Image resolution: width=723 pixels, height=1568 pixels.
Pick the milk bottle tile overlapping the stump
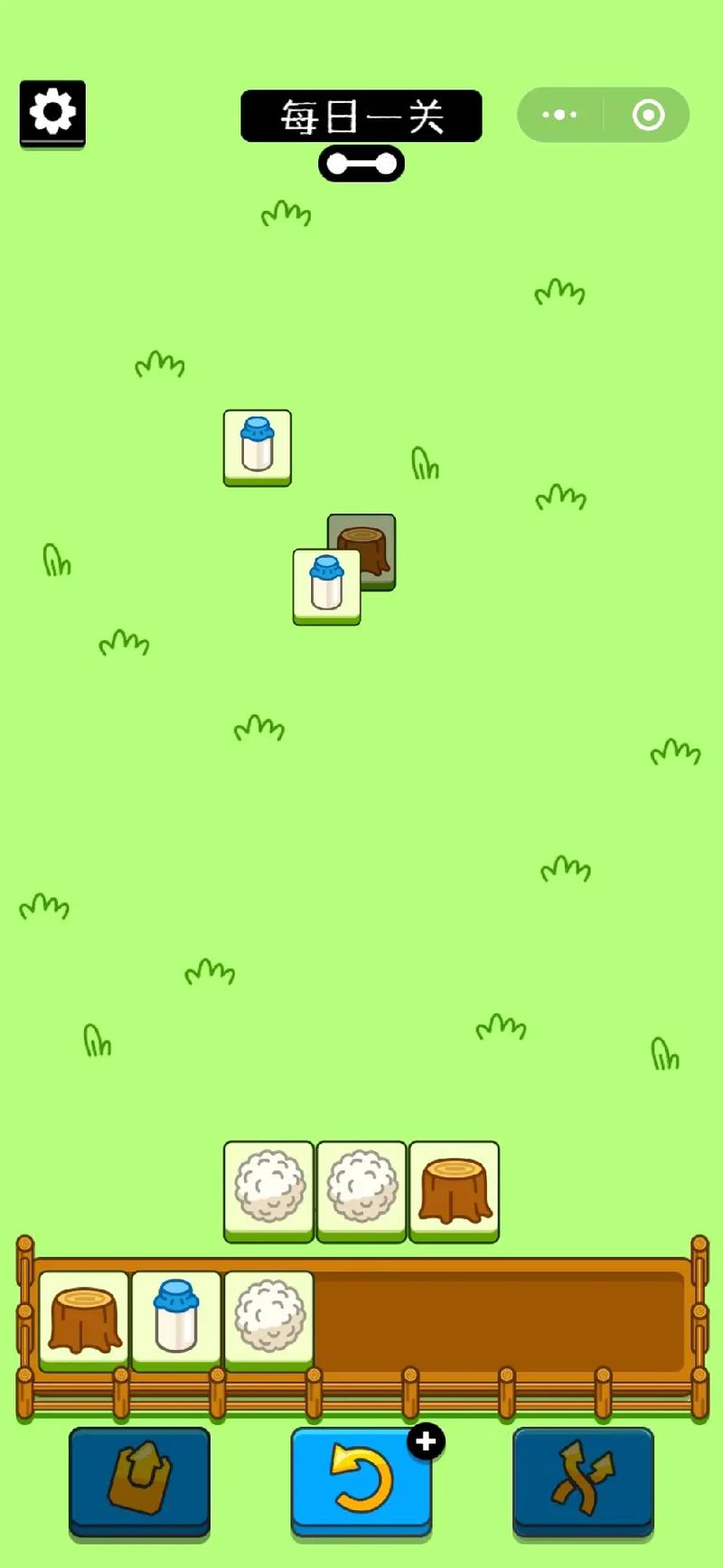coord(325,586)
